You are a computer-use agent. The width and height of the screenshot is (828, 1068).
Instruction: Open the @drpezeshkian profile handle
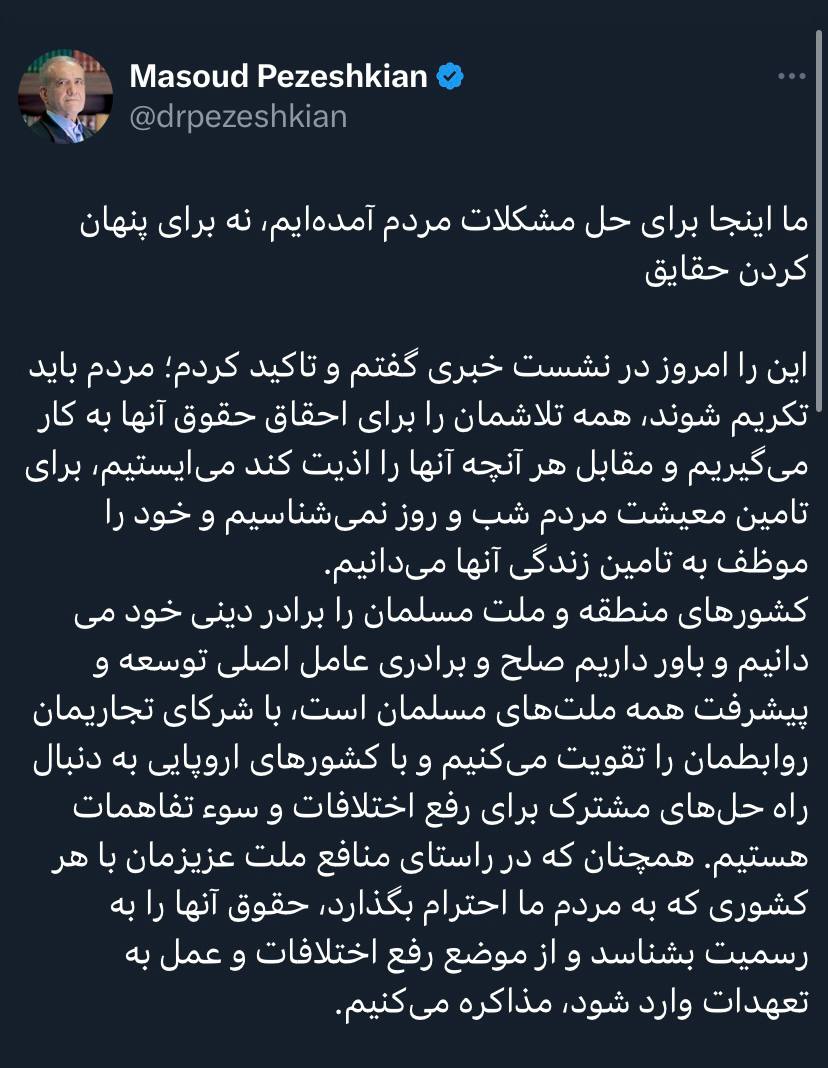(x=238, y=117)
